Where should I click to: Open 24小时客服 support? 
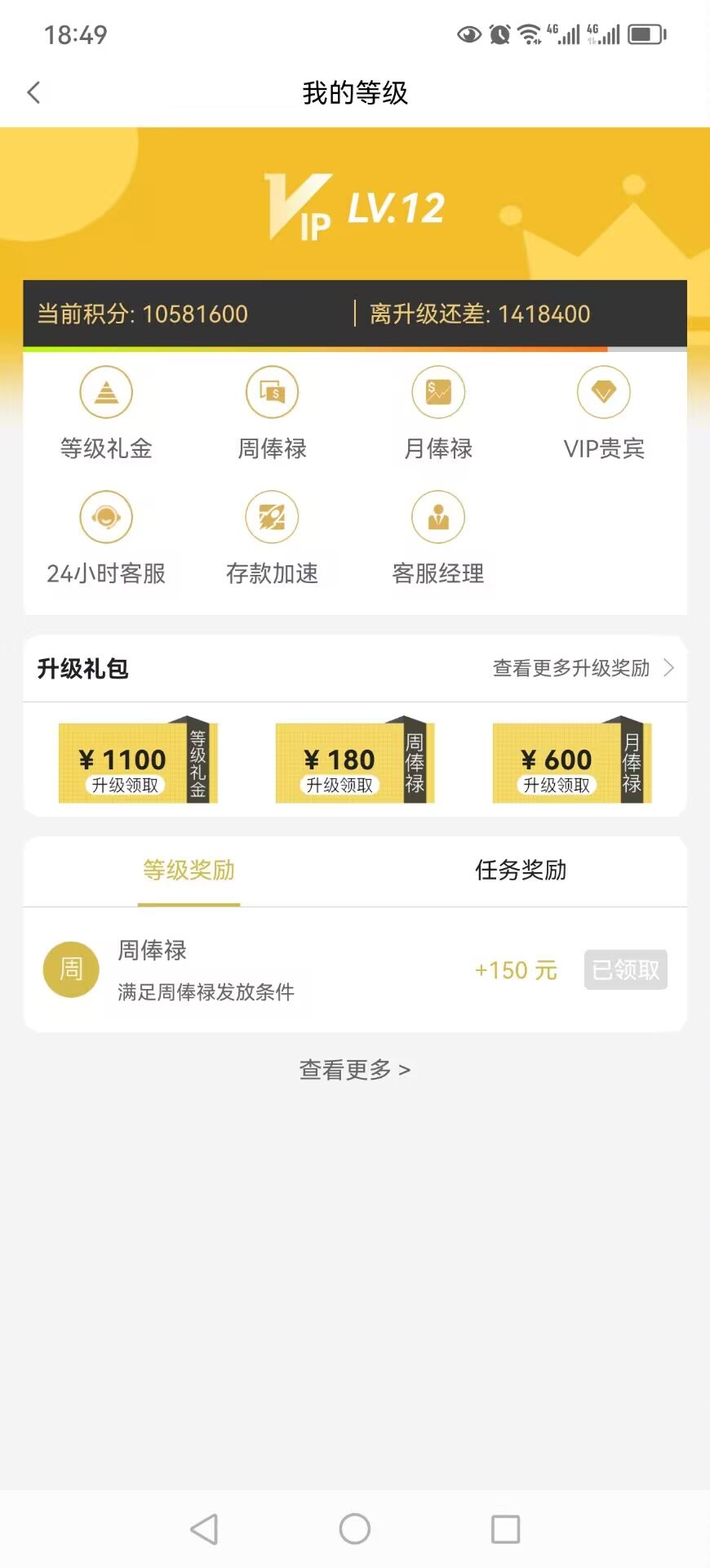tap(106, 539)
